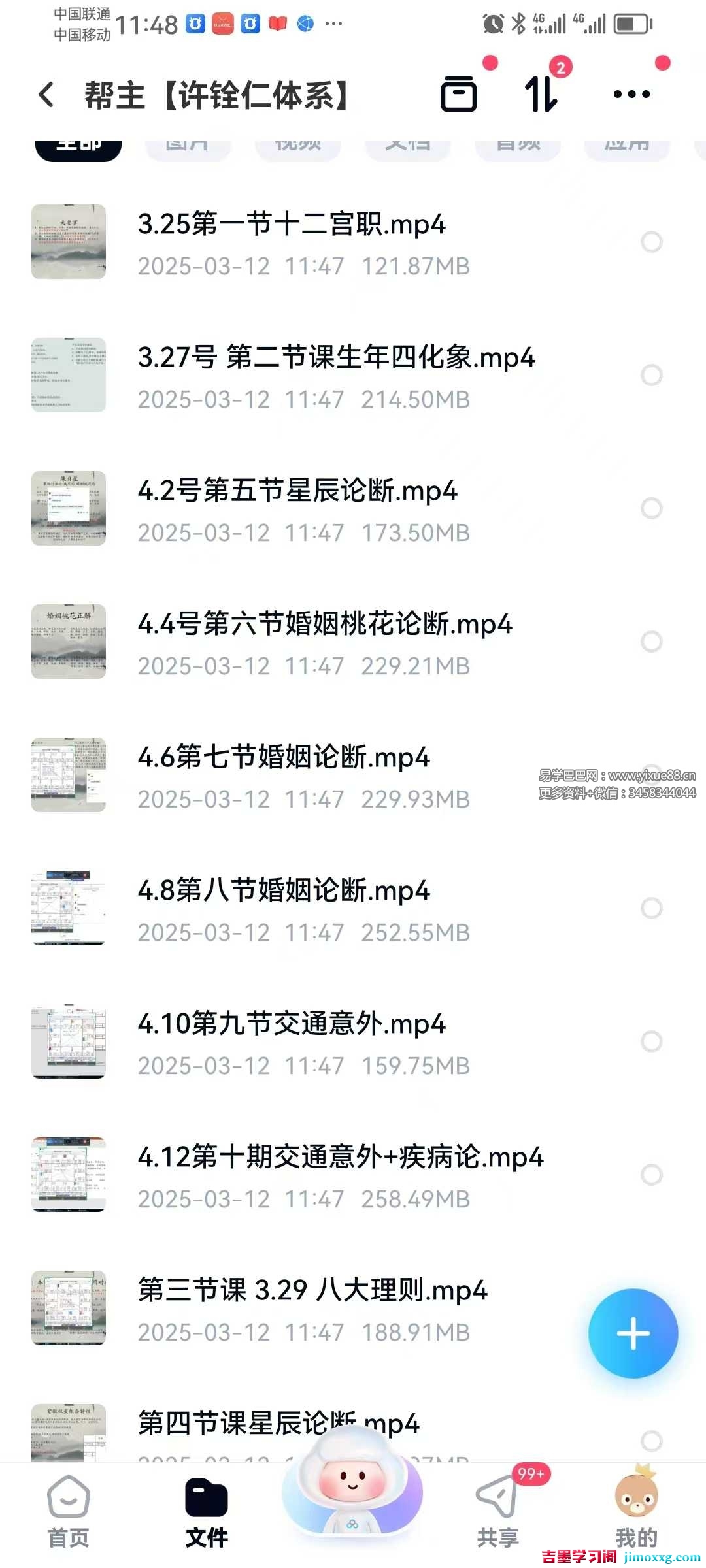Open the three-dot overflow menu
The image size is (706, 1568).
click(x=631, y=94)
